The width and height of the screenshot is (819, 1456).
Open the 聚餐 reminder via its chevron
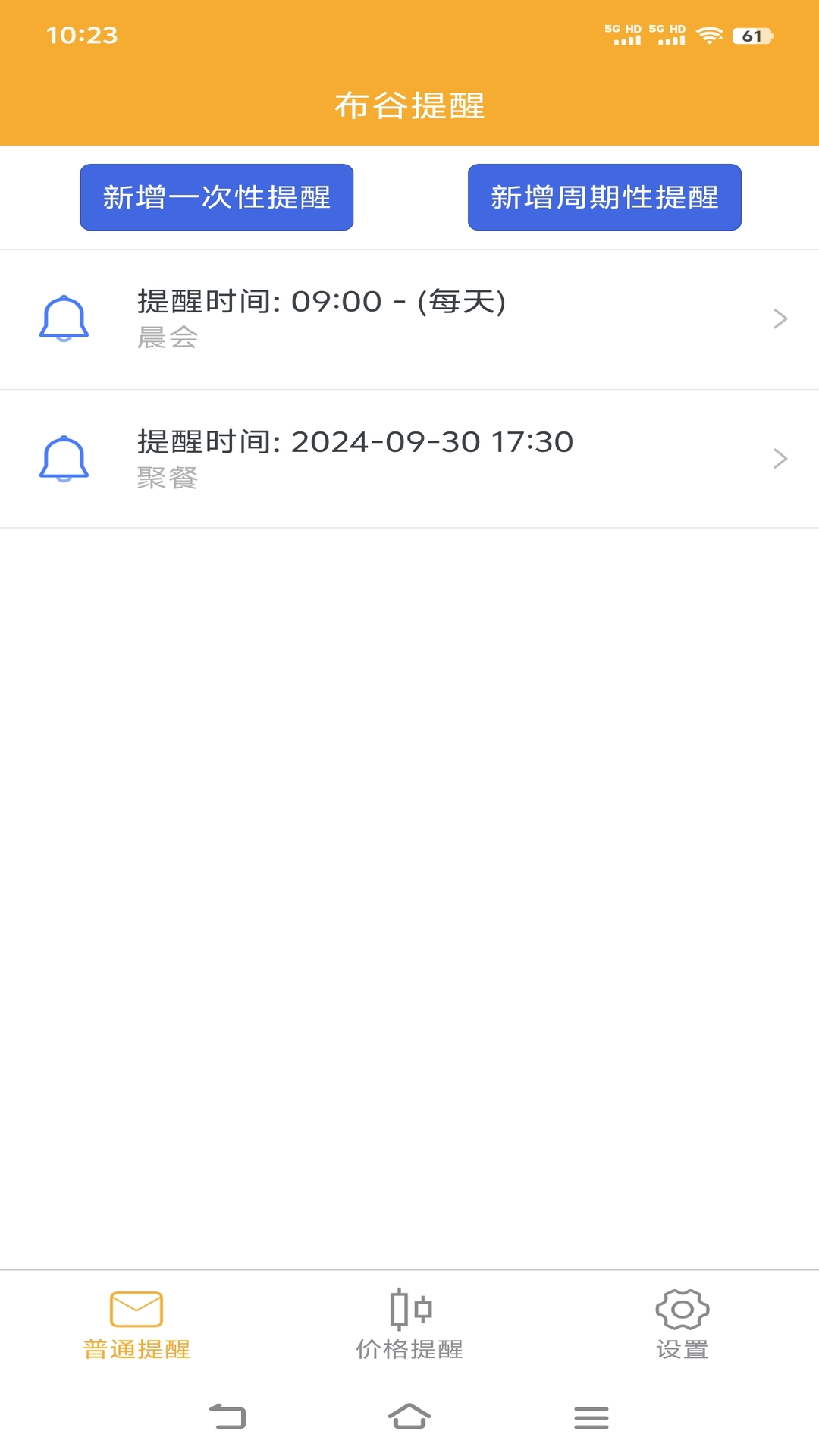(779, 458)
